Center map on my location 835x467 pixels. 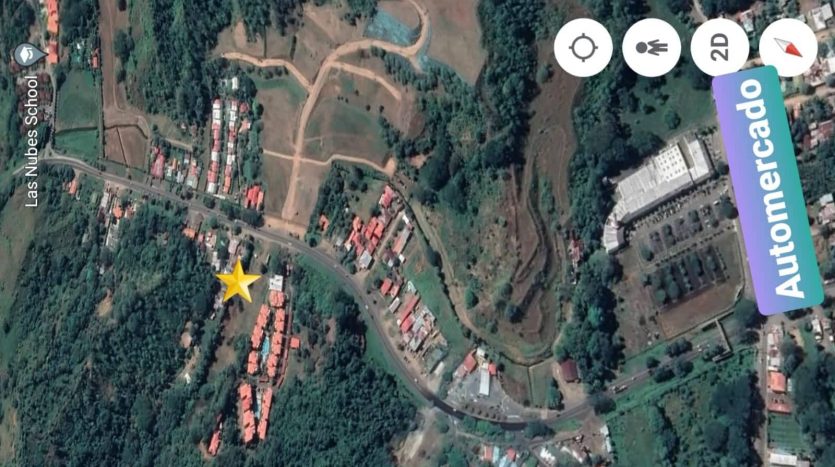click(583, 47)
